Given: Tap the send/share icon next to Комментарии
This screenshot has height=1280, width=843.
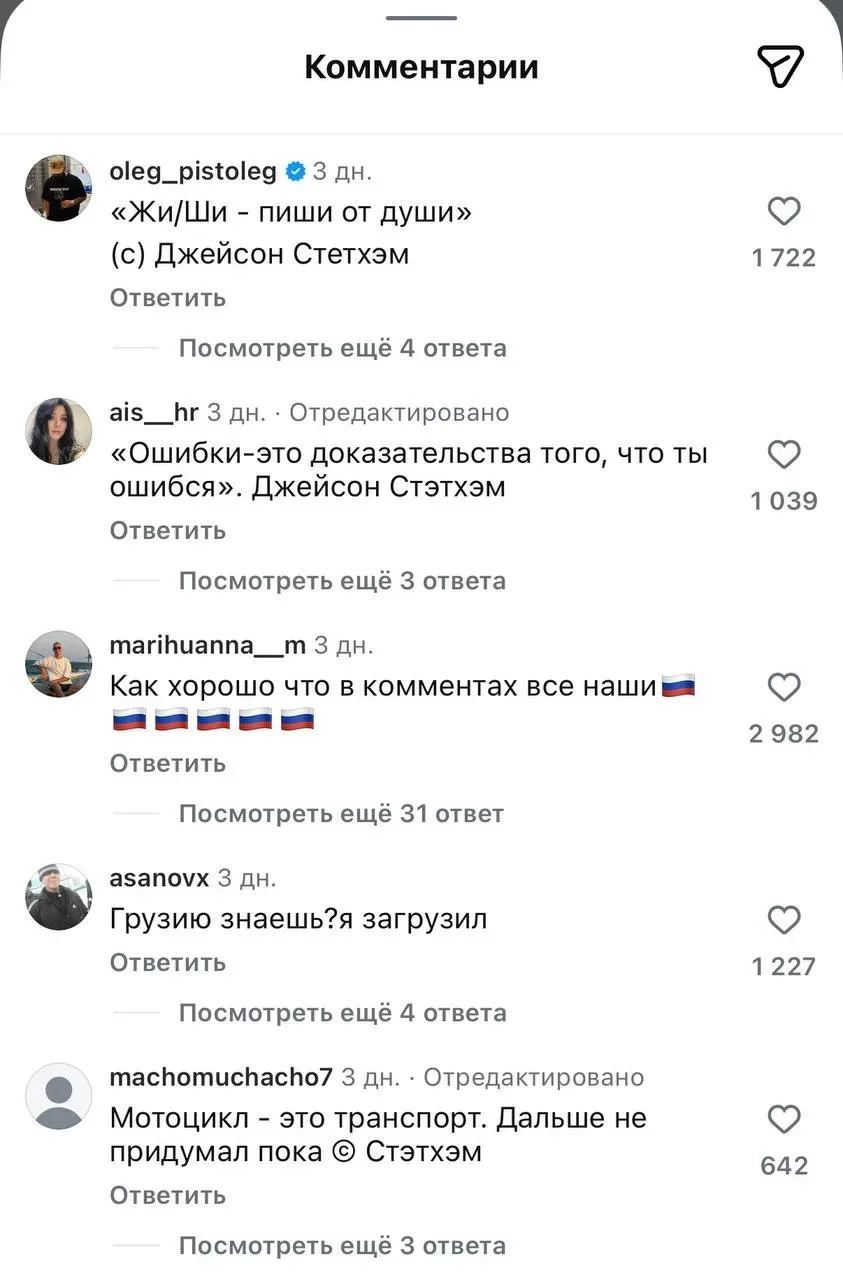Looking at the screenshot, I should pyautogui.click(x=780, y=67).
